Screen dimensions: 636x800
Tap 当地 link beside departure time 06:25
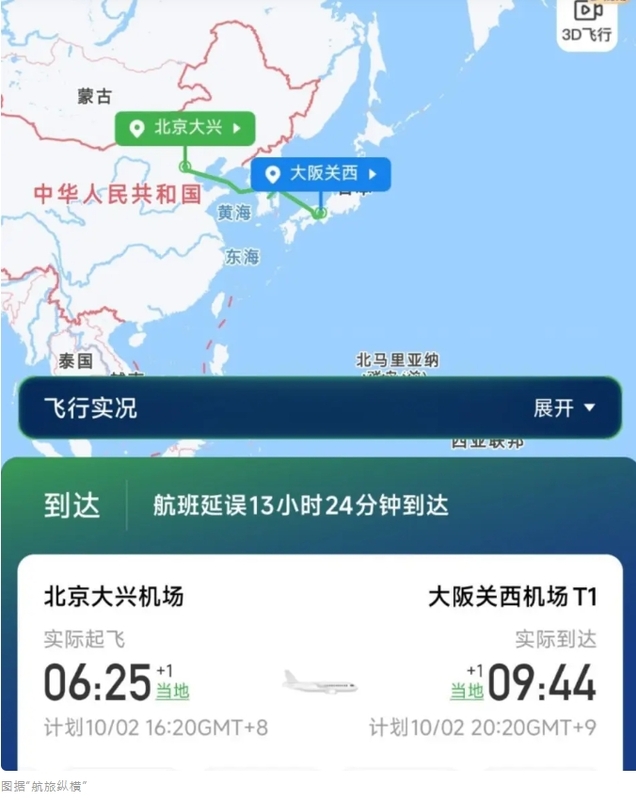click(171, 691)
